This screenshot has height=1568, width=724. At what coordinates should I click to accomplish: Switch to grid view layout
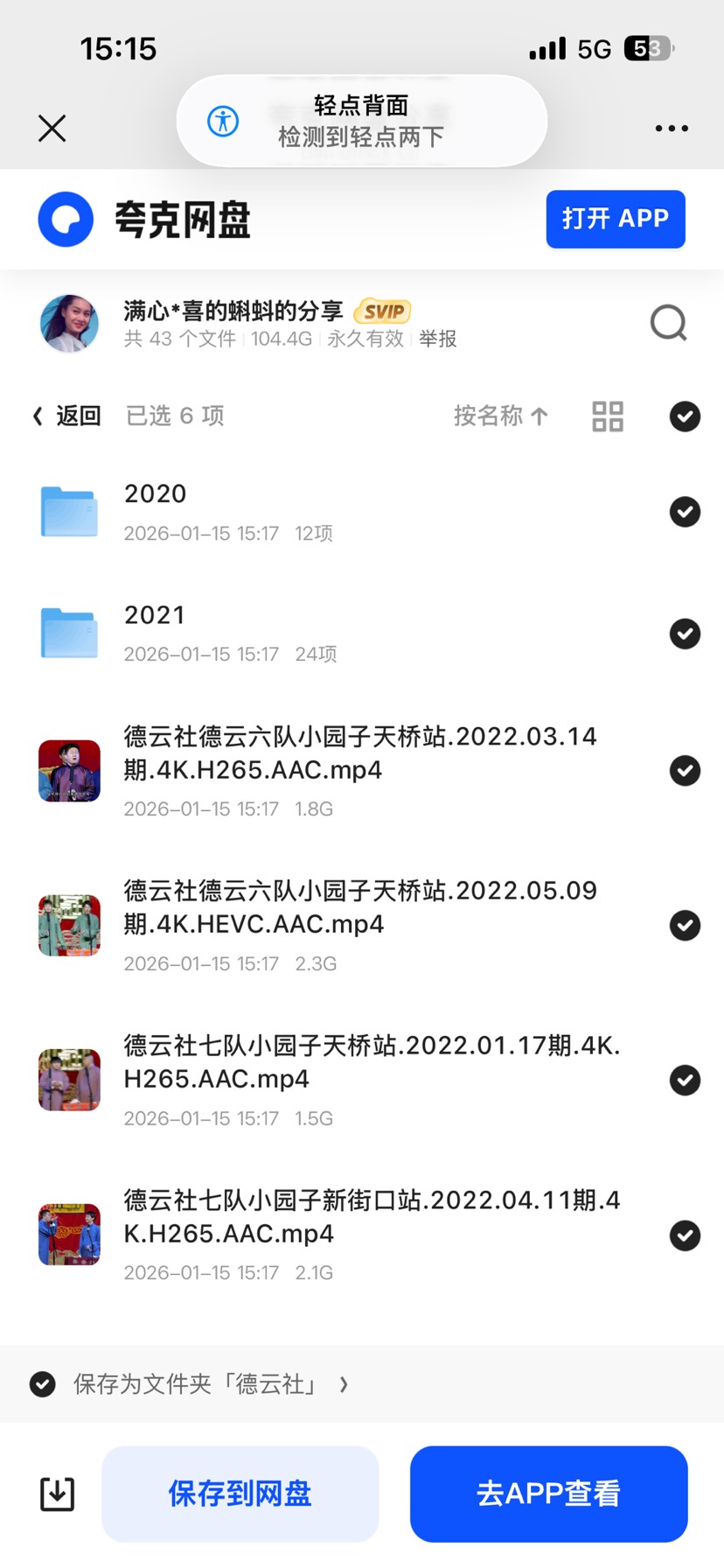click(x=607, y=416)
